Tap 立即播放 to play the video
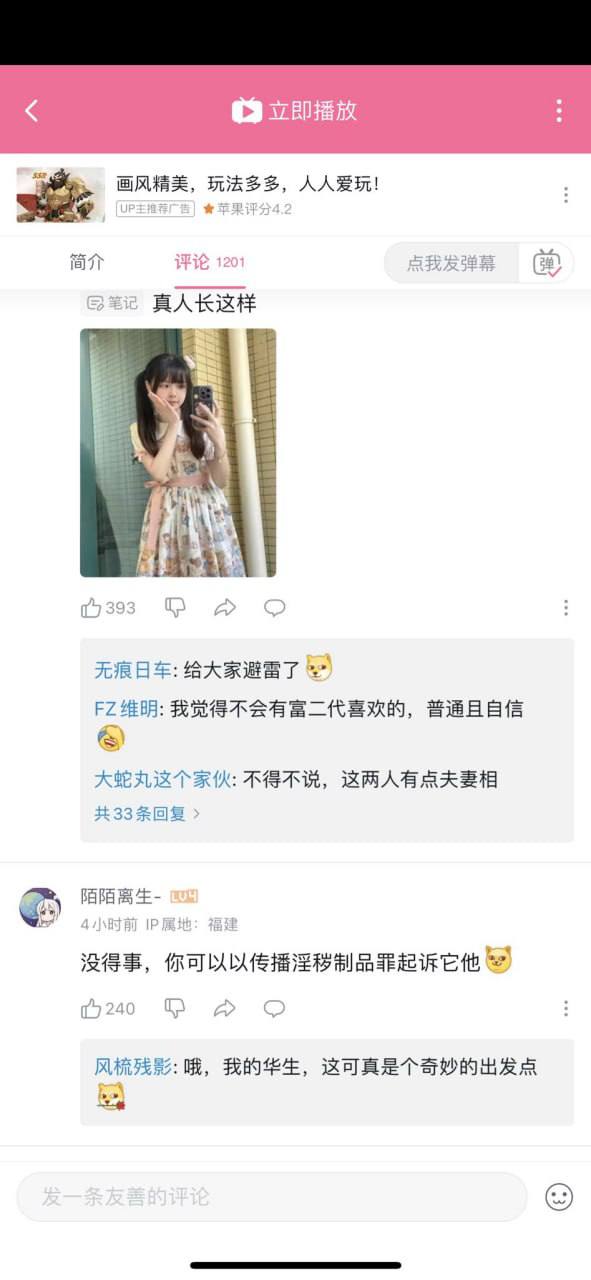 pyautogui.click(x=295, y=110)
